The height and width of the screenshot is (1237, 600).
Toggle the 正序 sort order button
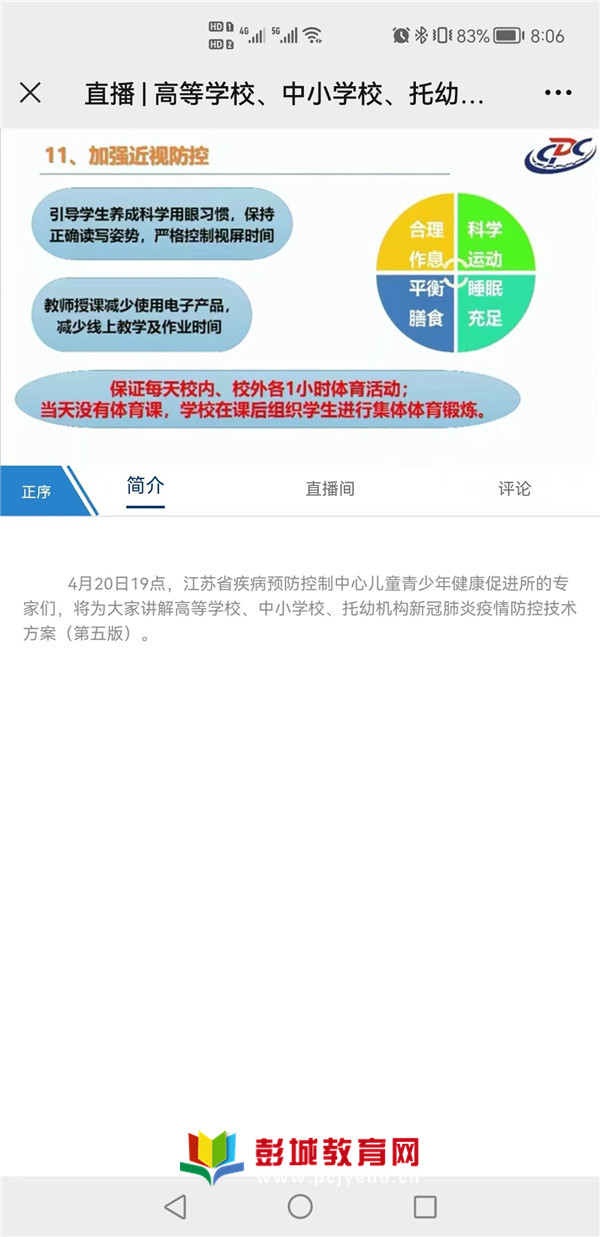tap(38, 491)
